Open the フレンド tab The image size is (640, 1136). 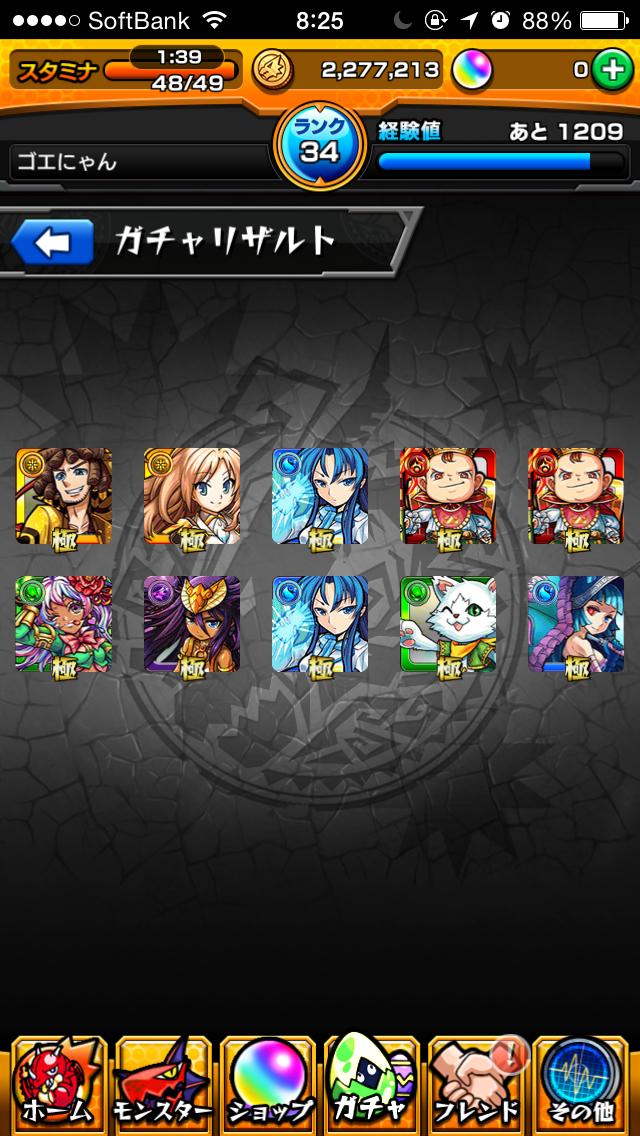click(476, 1085)
